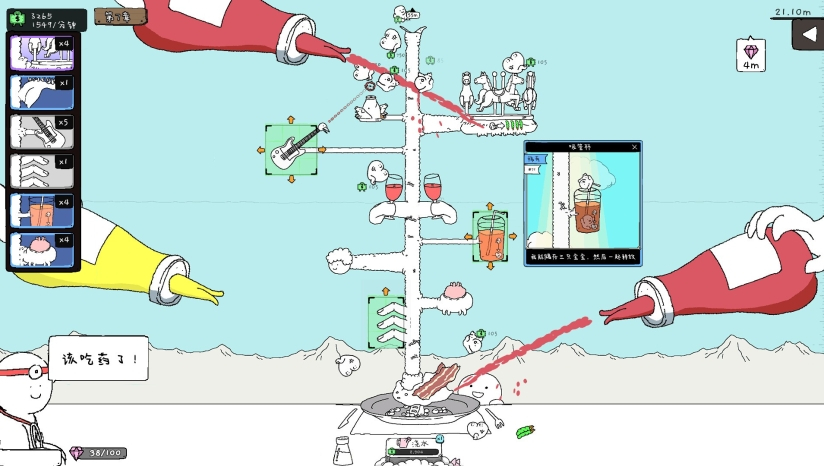Viewport: 824px width, 466px height.
Task: Expand the side panel with the arrow button
Action: [x=807, y=35]
